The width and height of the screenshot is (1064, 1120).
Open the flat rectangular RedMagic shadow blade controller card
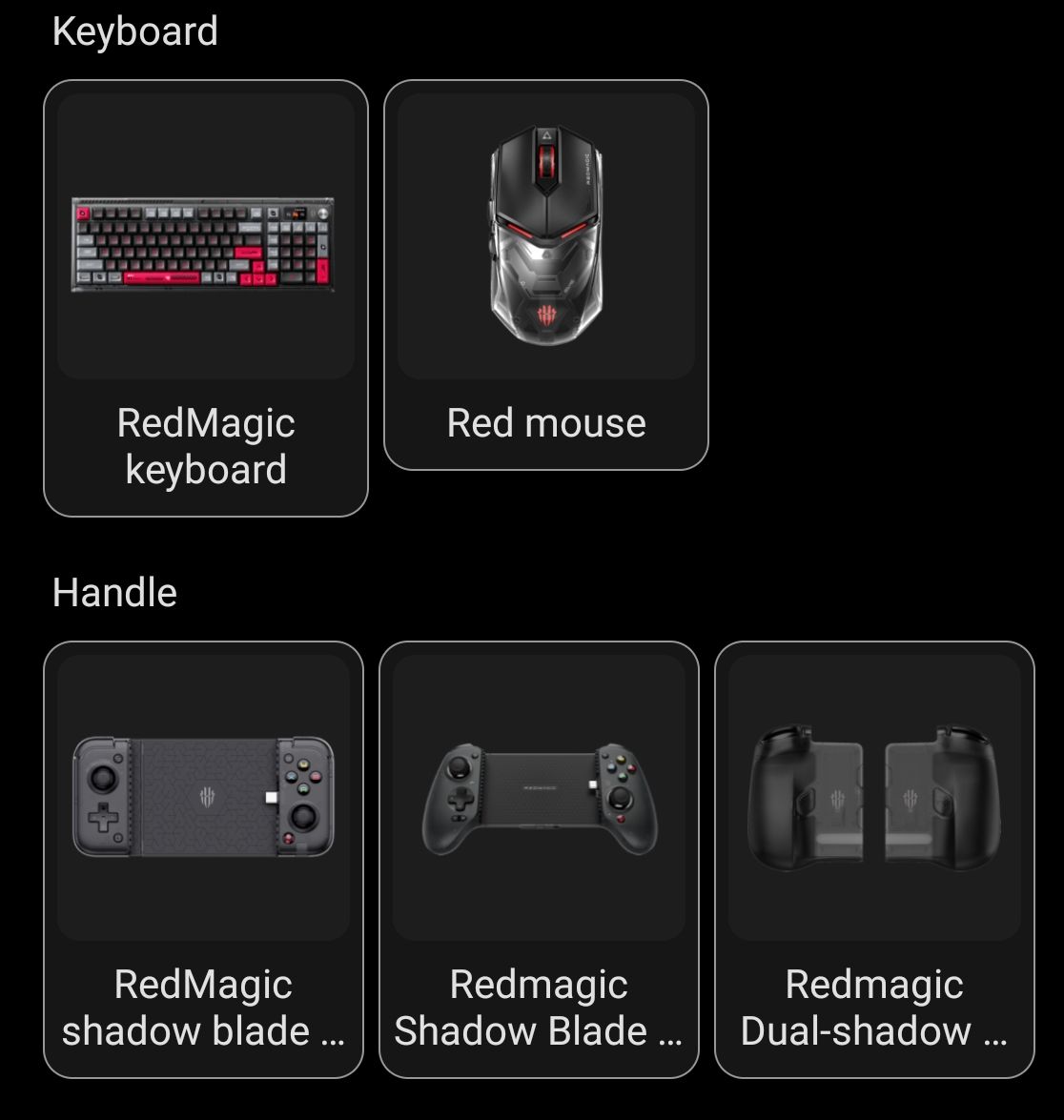[203, 859]
